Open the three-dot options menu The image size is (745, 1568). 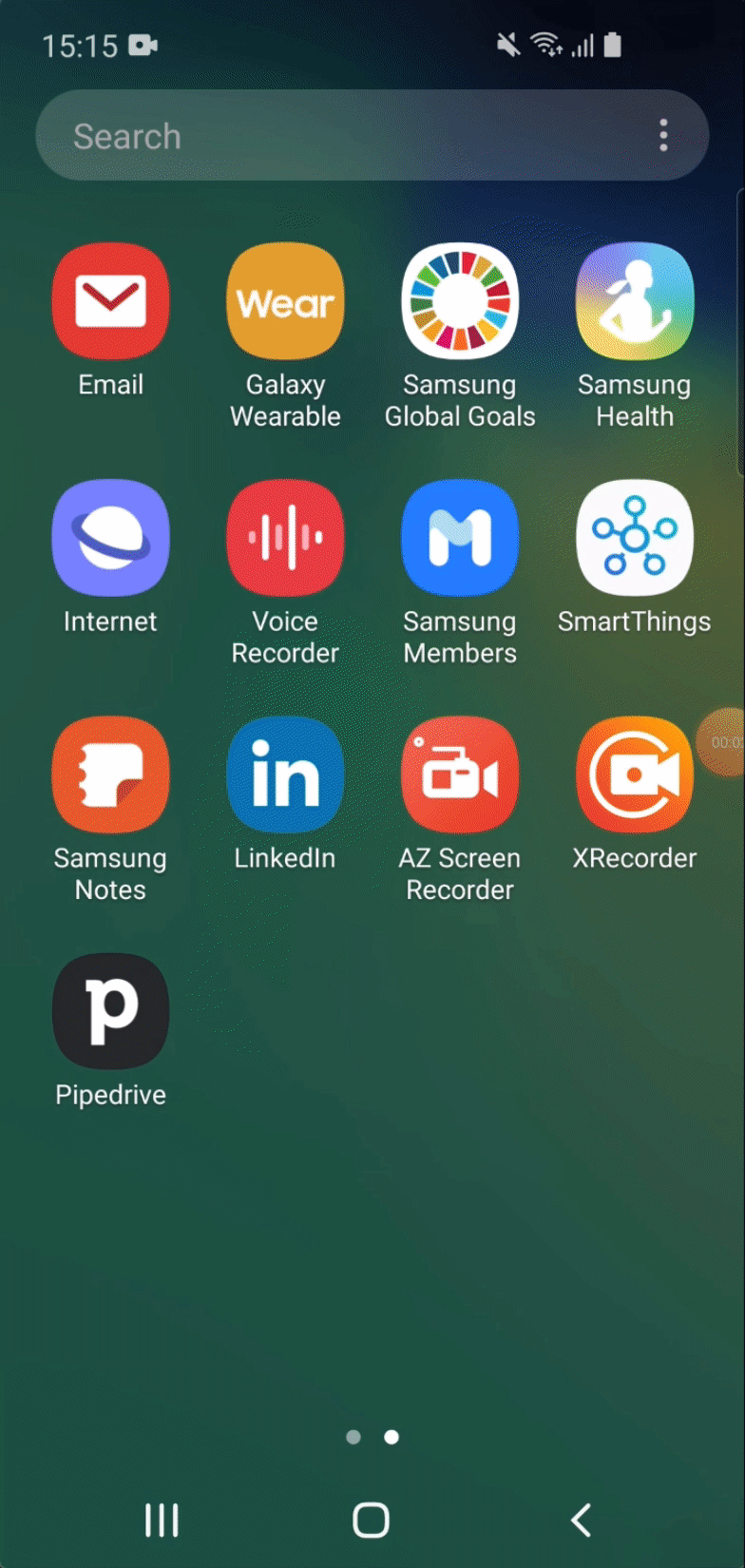click(663, 136)
